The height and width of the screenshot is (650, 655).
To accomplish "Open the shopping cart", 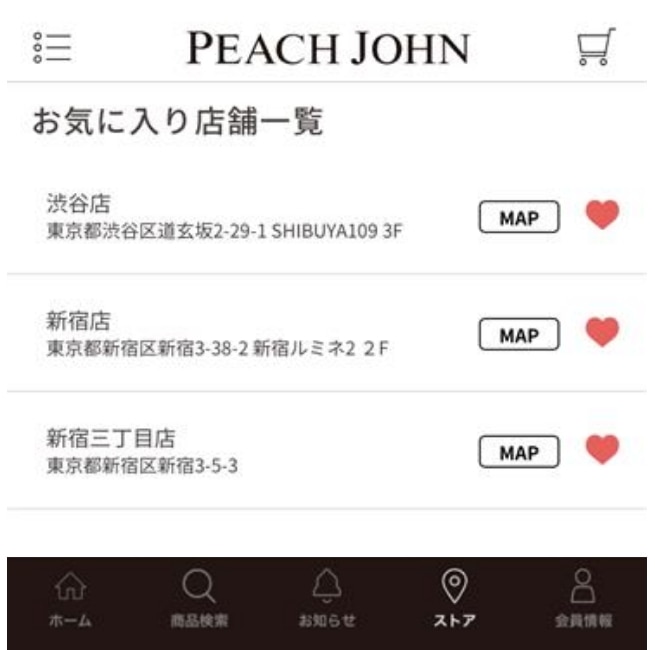I will click(596, 47).
